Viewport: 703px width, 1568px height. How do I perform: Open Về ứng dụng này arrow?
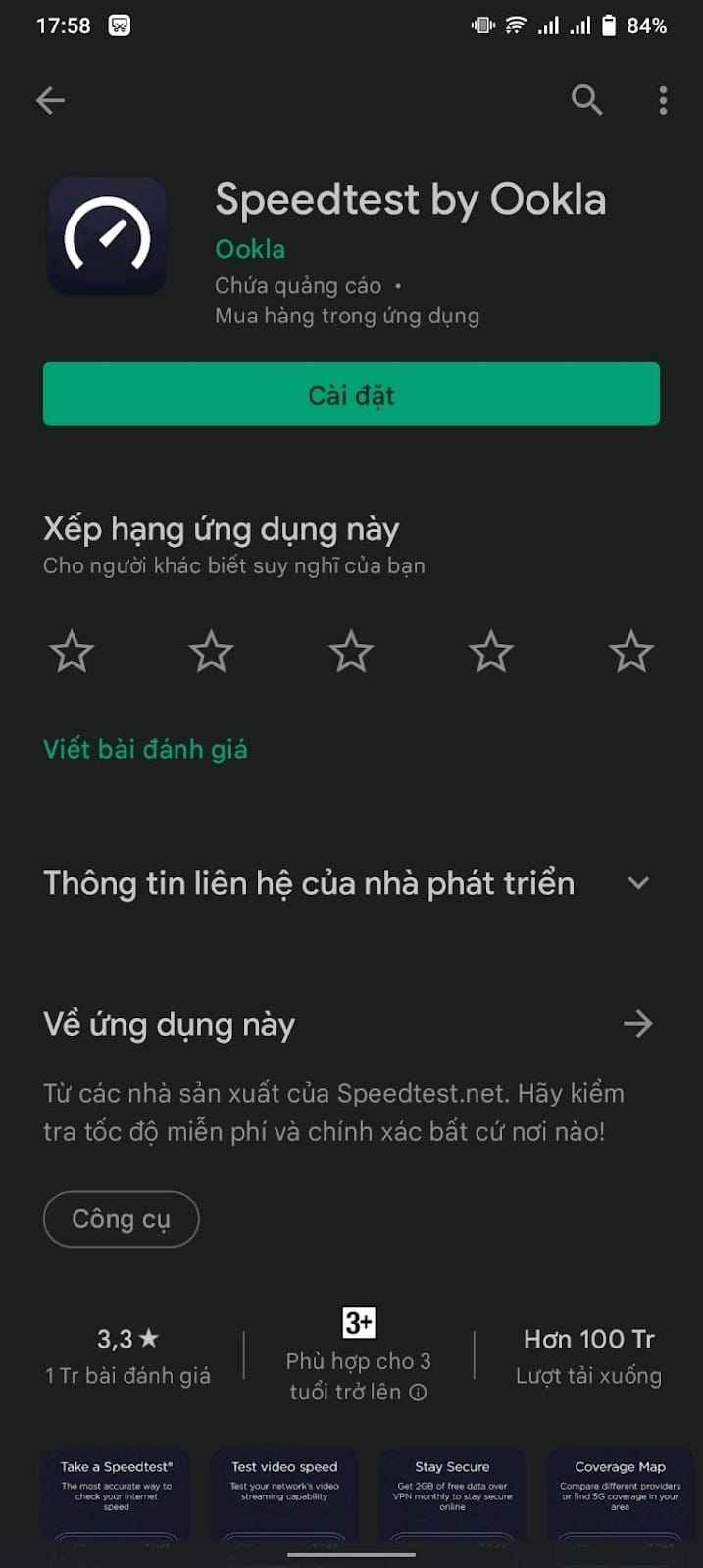(x=637, y=1025)
